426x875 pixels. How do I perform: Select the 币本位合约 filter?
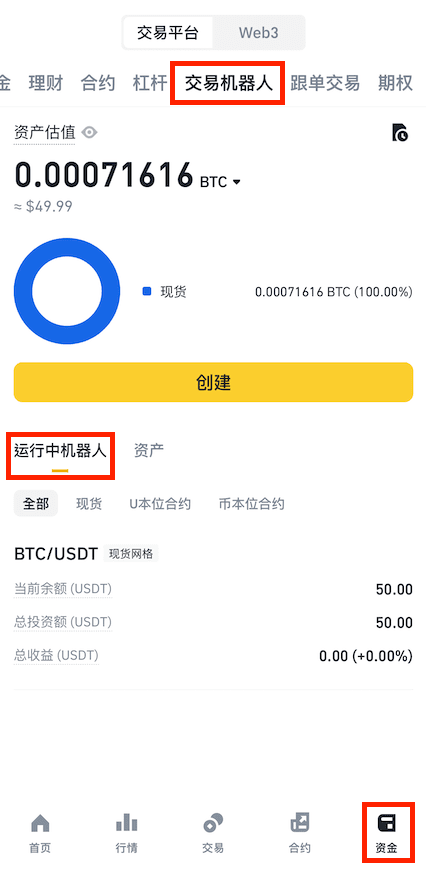(x=252, y=504)
